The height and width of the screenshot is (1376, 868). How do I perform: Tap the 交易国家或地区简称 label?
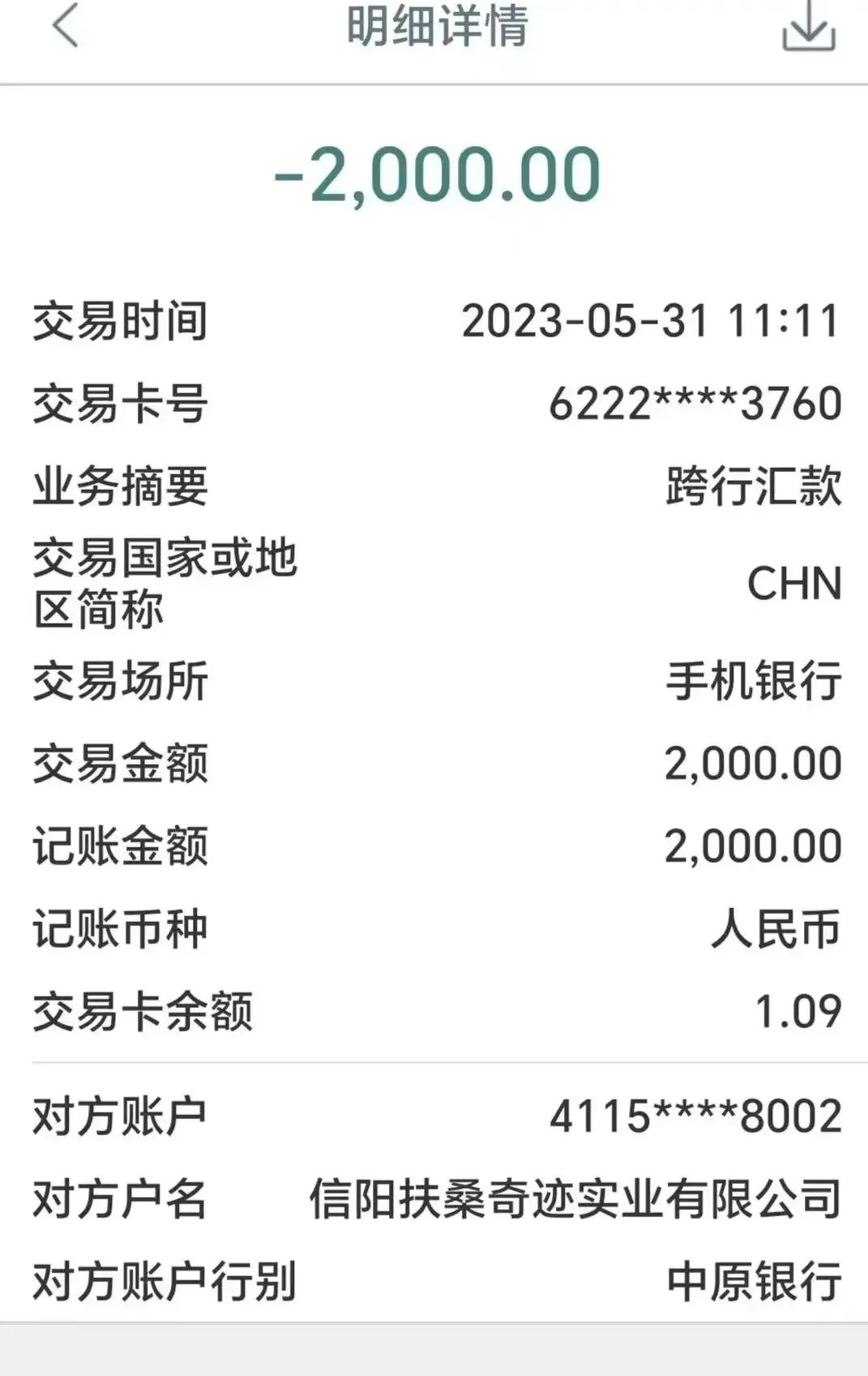pyautogui.click(x=162, y=582)
